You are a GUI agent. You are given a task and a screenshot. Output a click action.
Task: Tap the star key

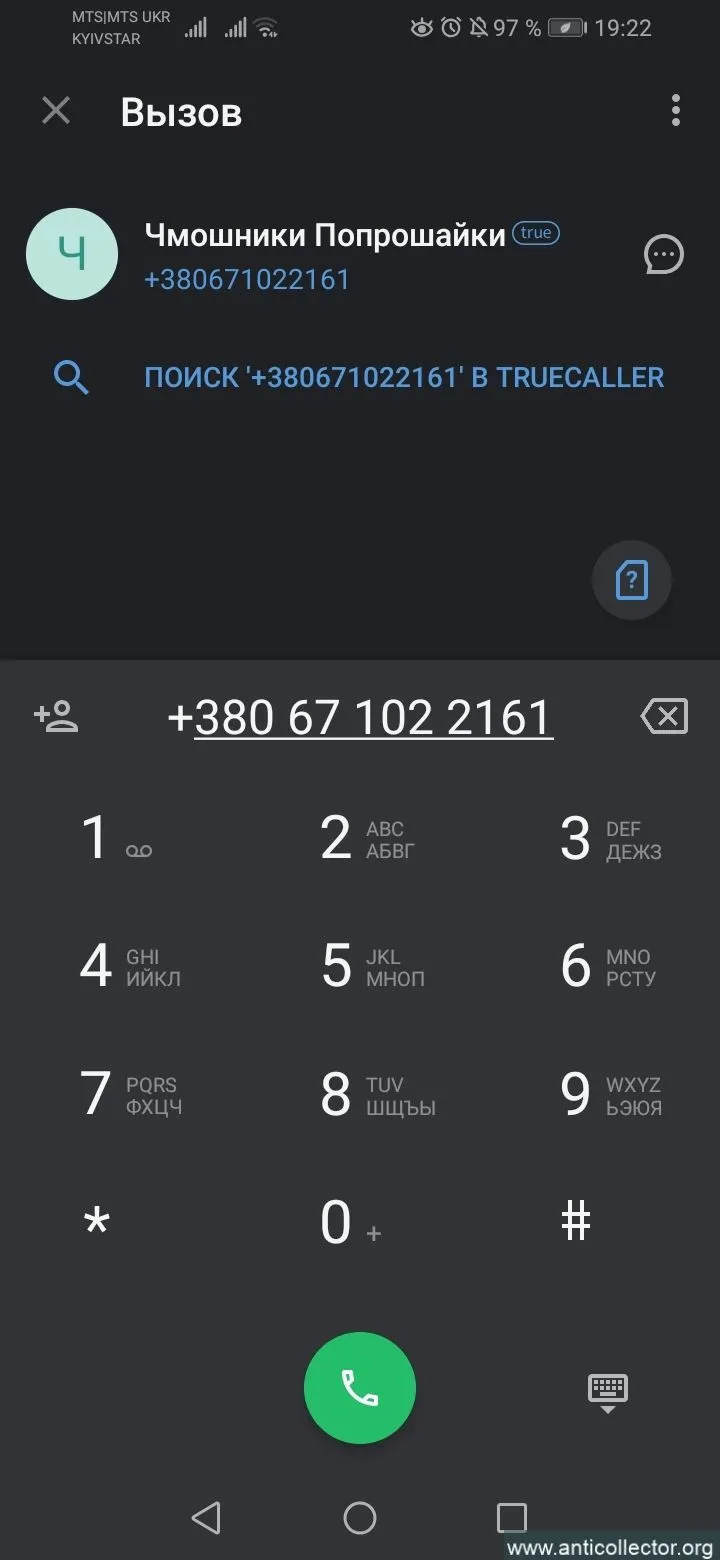point(97,1223)
